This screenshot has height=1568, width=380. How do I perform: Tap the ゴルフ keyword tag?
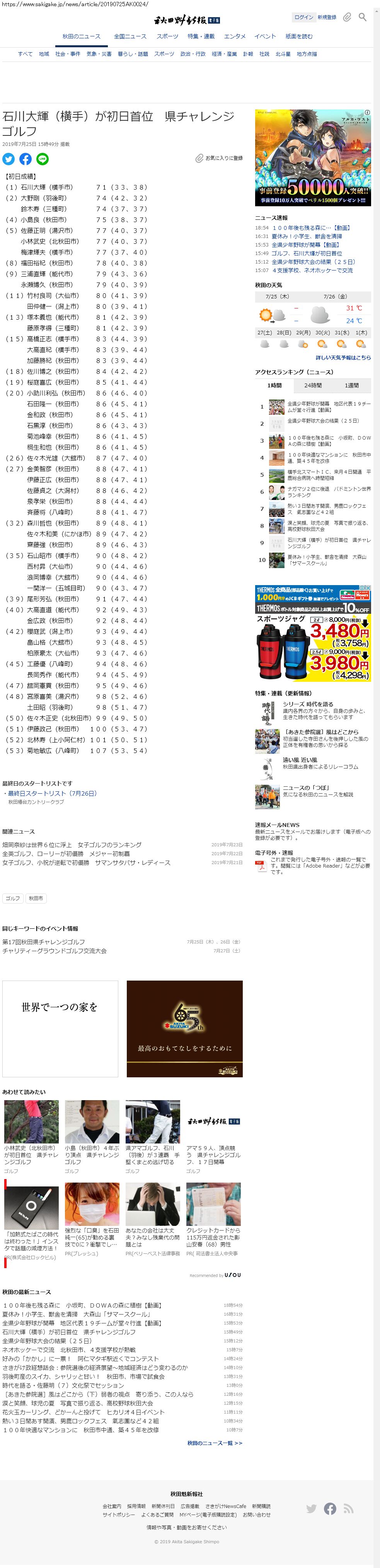point(13,898)
